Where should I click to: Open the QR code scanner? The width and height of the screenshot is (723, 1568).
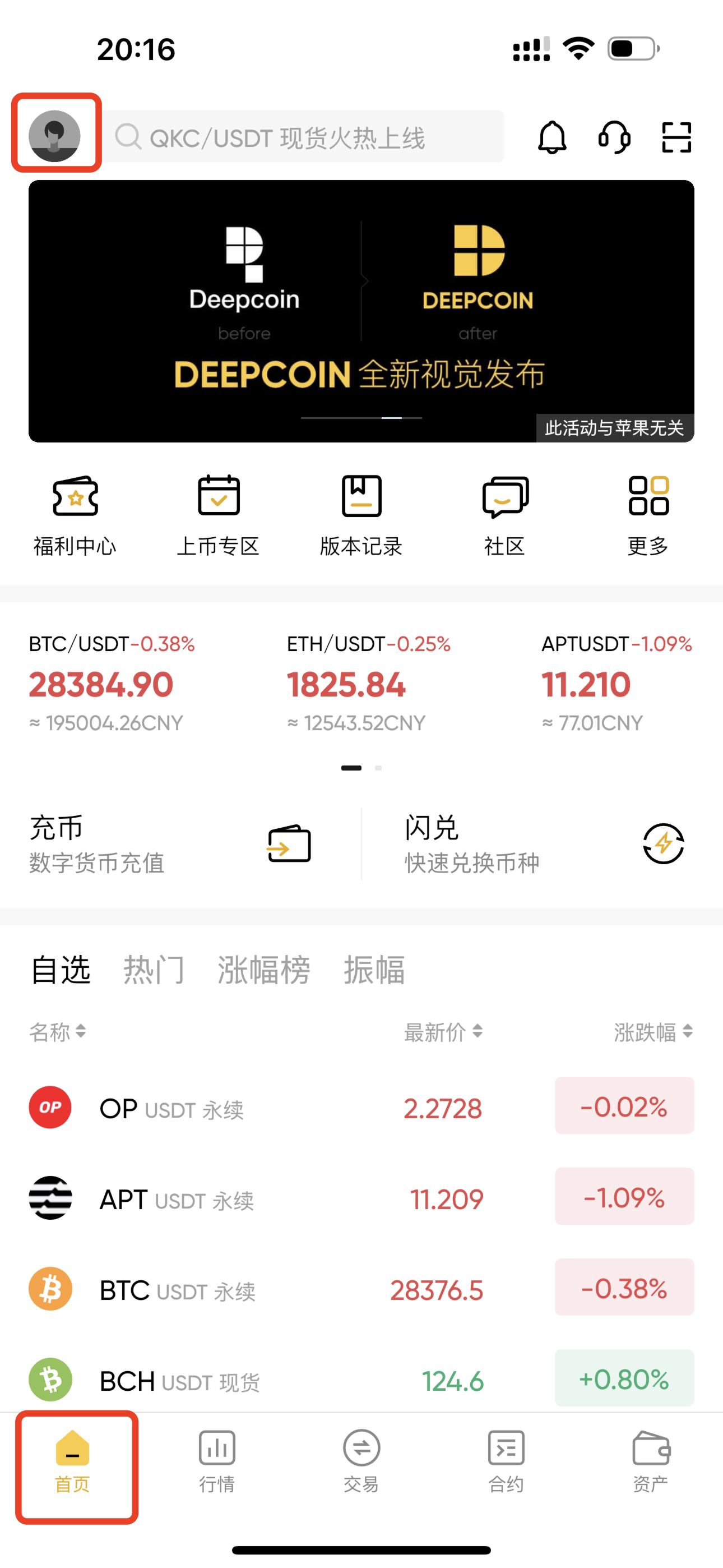[675, 137]
